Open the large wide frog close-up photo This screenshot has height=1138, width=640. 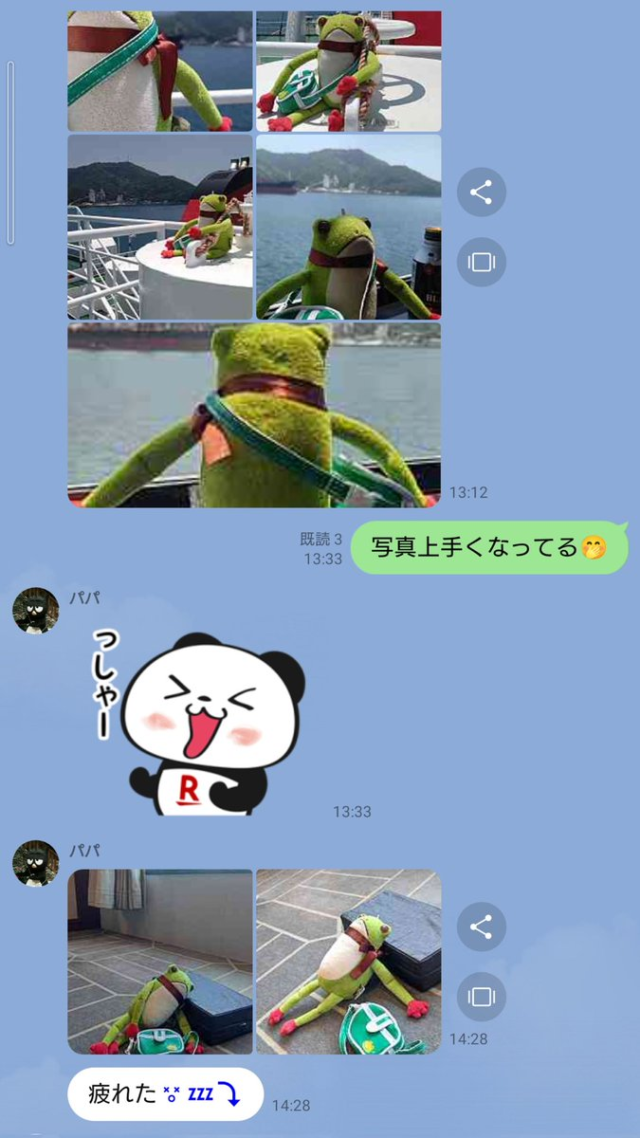click(x=254, y=414)
